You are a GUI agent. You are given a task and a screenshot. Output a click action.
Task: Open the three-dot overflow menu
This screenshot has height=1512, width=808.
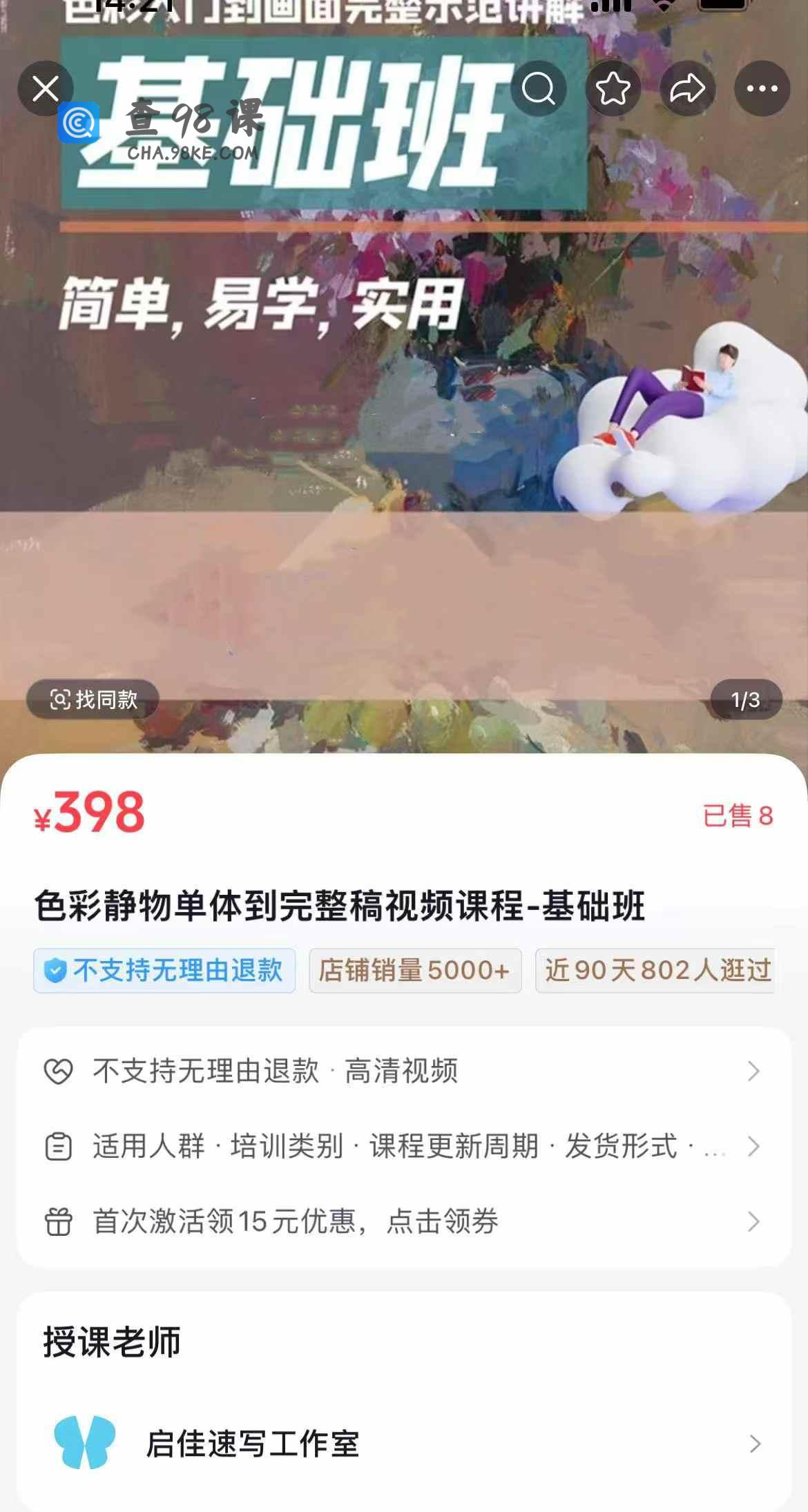[762, 88]
